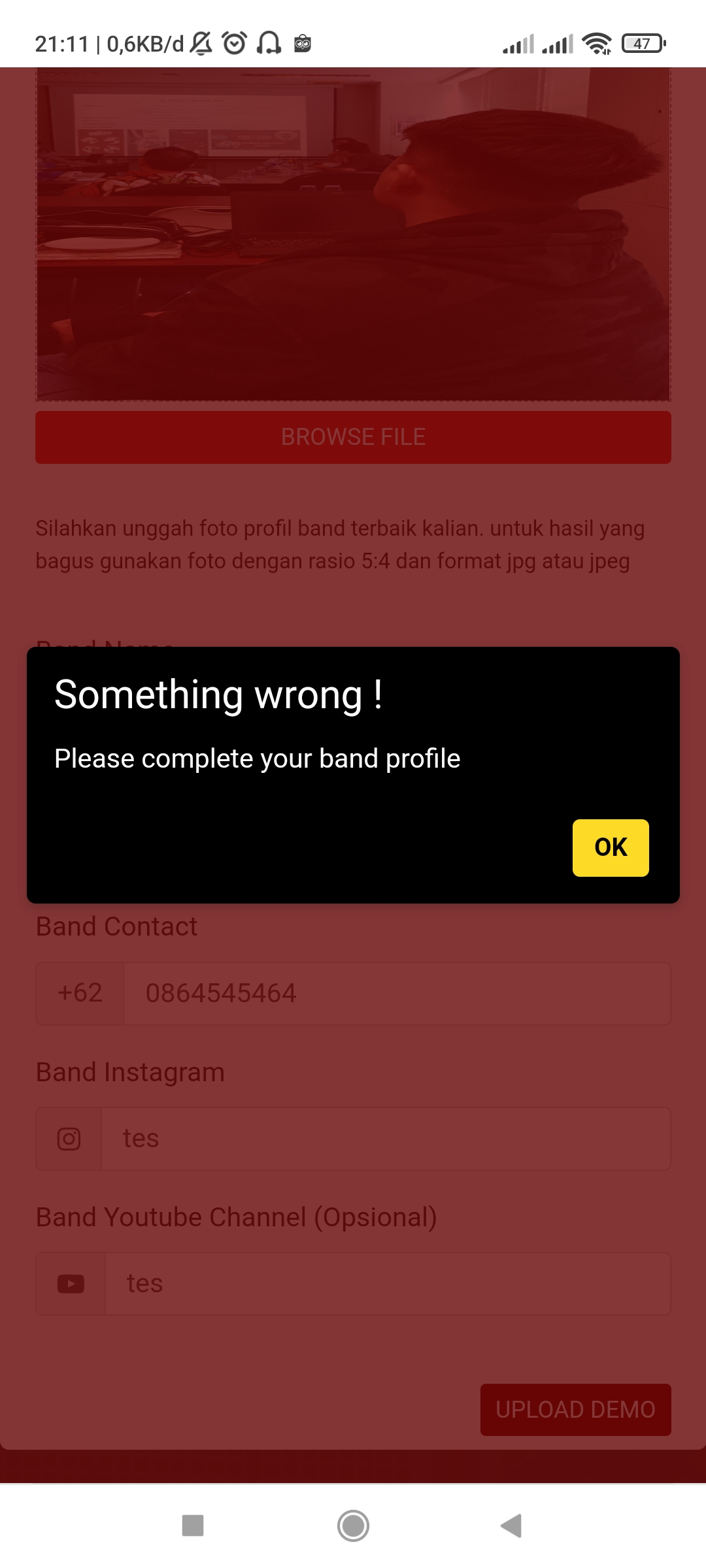Tap the Upload Demo button
This screenshot has width=706, height=1568.
pos(575,1409)
